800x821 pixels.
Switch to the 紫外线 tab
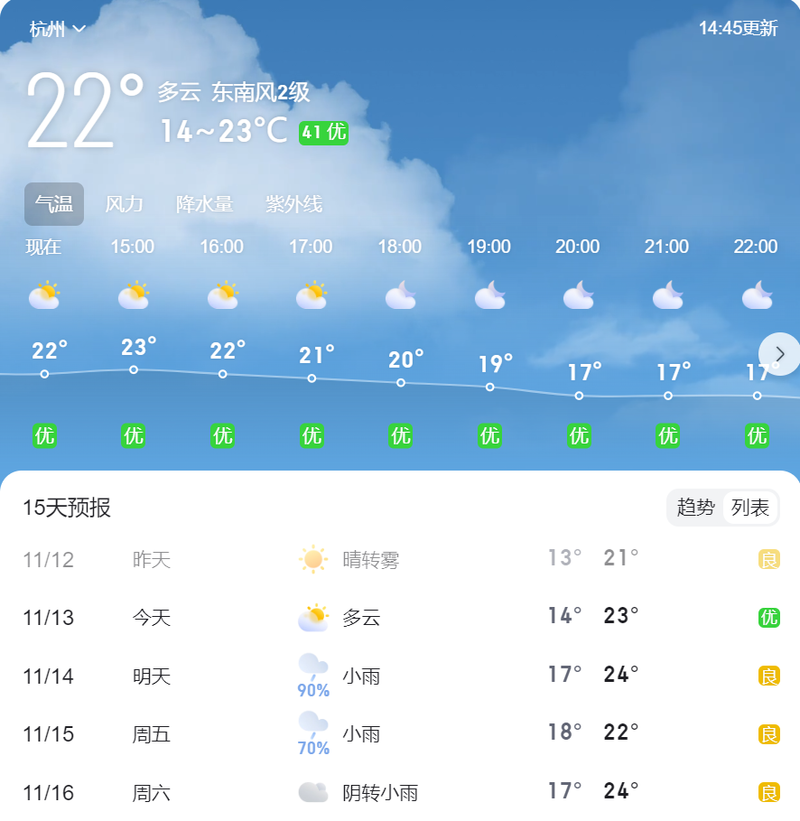294,204
